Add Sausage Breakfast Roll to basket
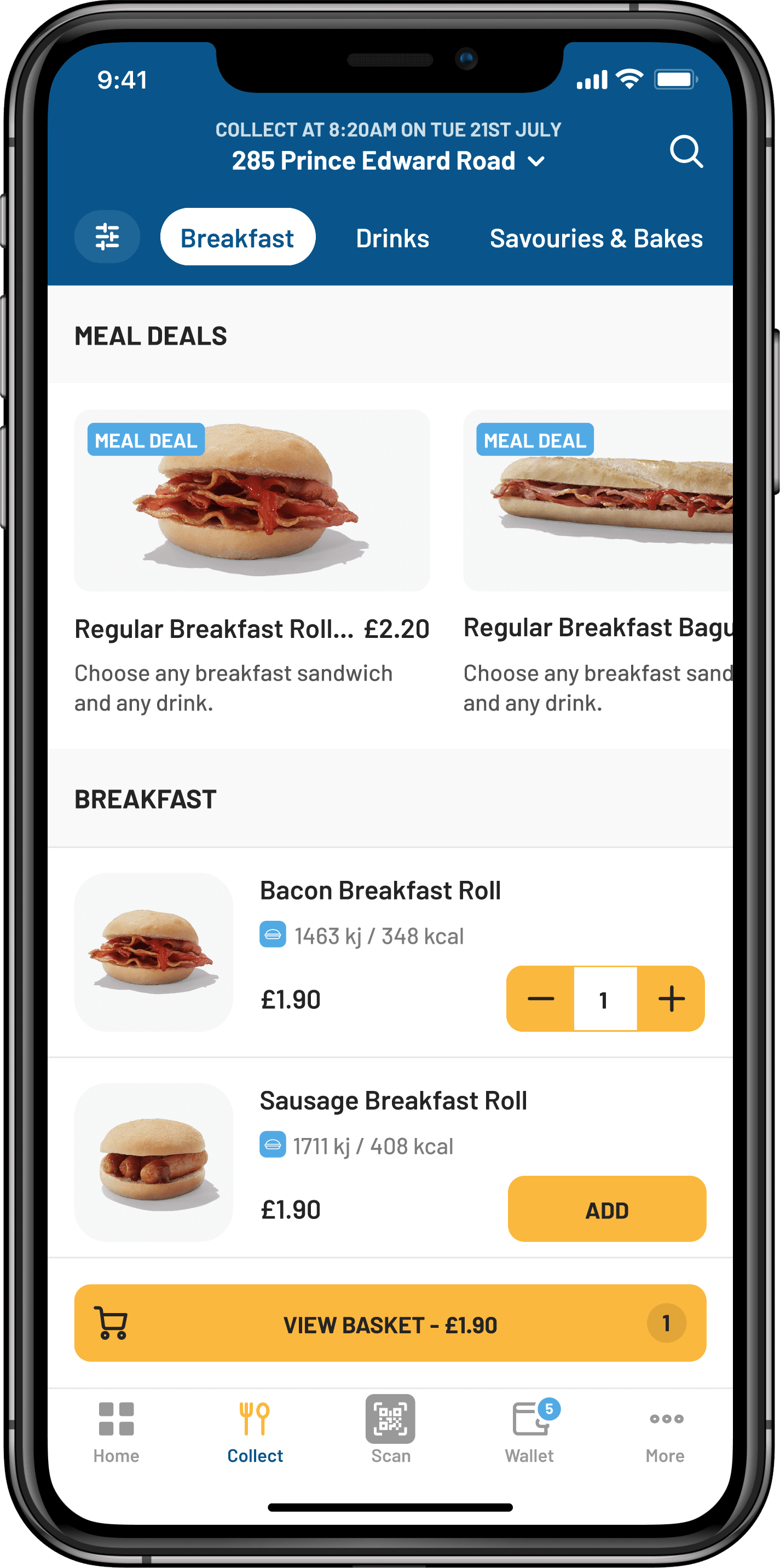This screenshot has width=780, height=1568. click(x=606, y=1210)
